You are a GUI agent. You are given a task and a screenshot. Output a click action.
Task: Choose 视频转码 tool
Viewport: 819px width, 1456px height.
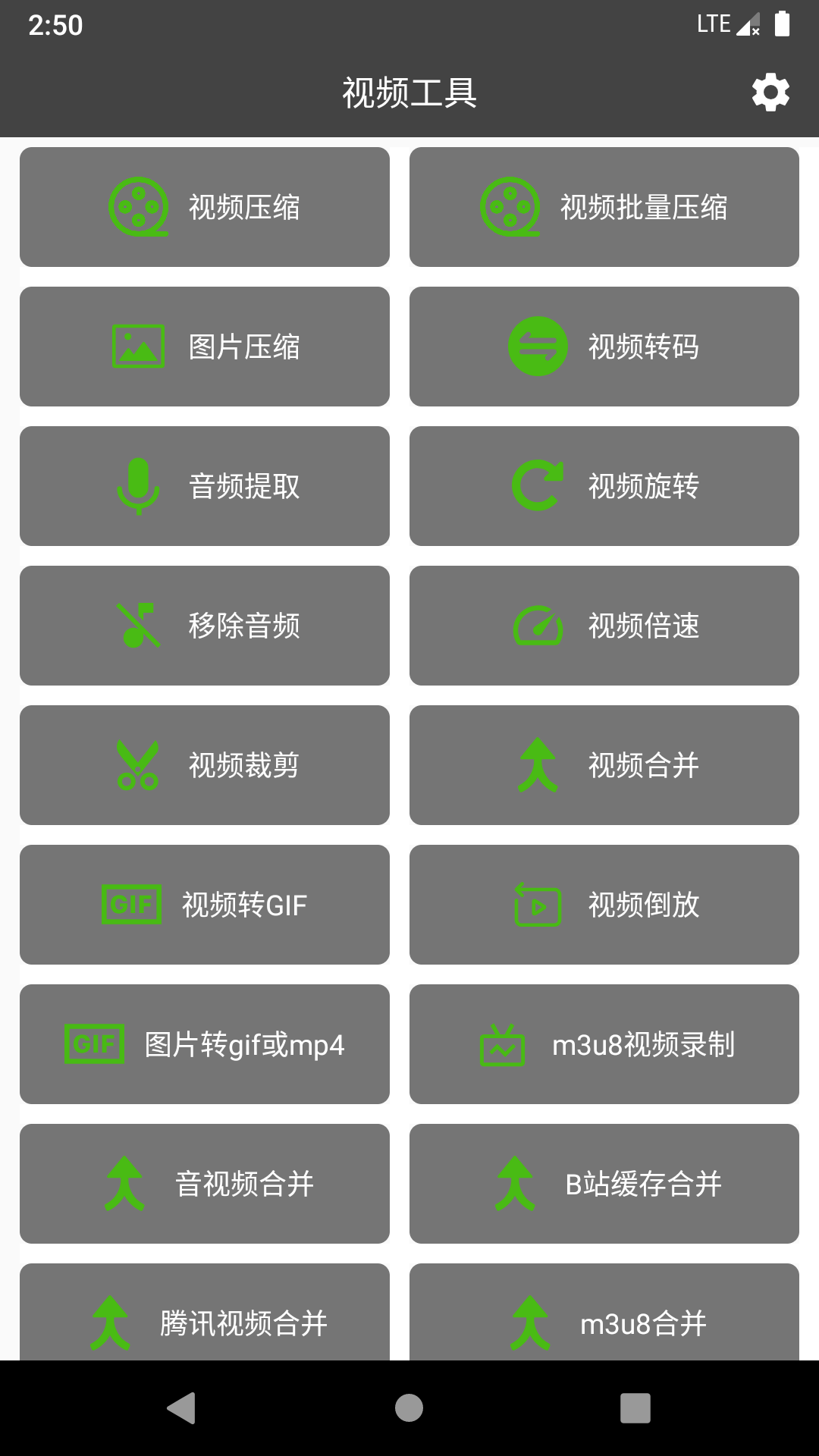604,347
